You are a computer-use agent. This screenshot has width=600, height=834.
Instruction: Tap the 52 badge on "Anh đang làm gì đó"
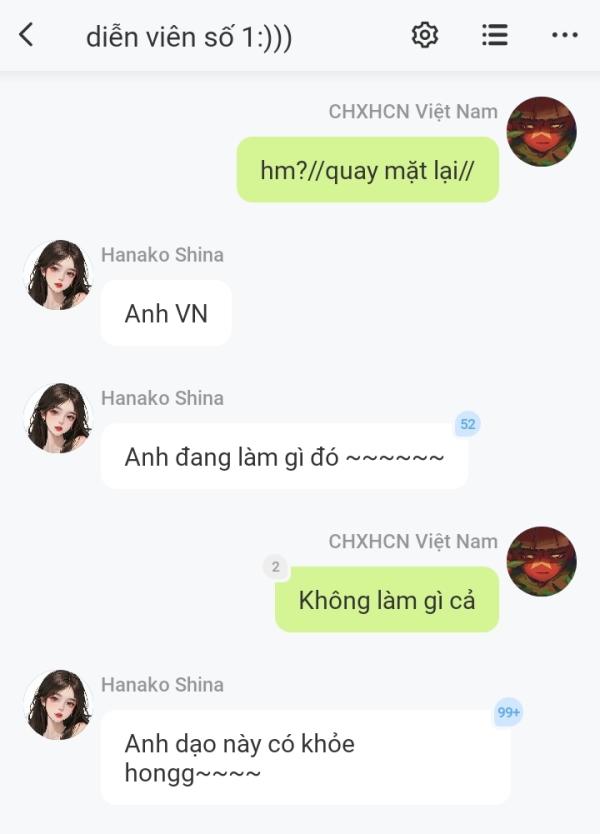tap(467, 424)
